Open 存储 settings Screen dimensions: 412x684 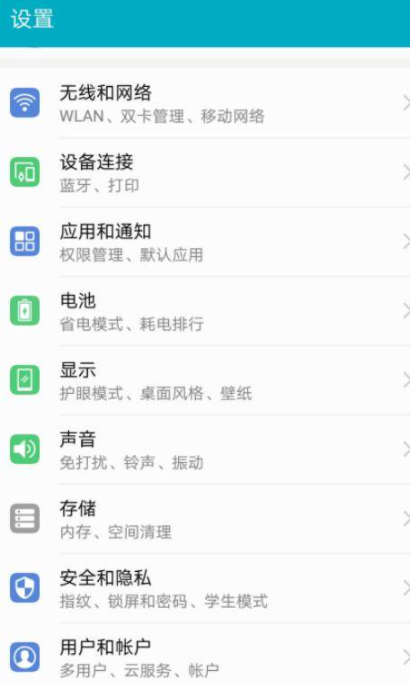(205, 519)
